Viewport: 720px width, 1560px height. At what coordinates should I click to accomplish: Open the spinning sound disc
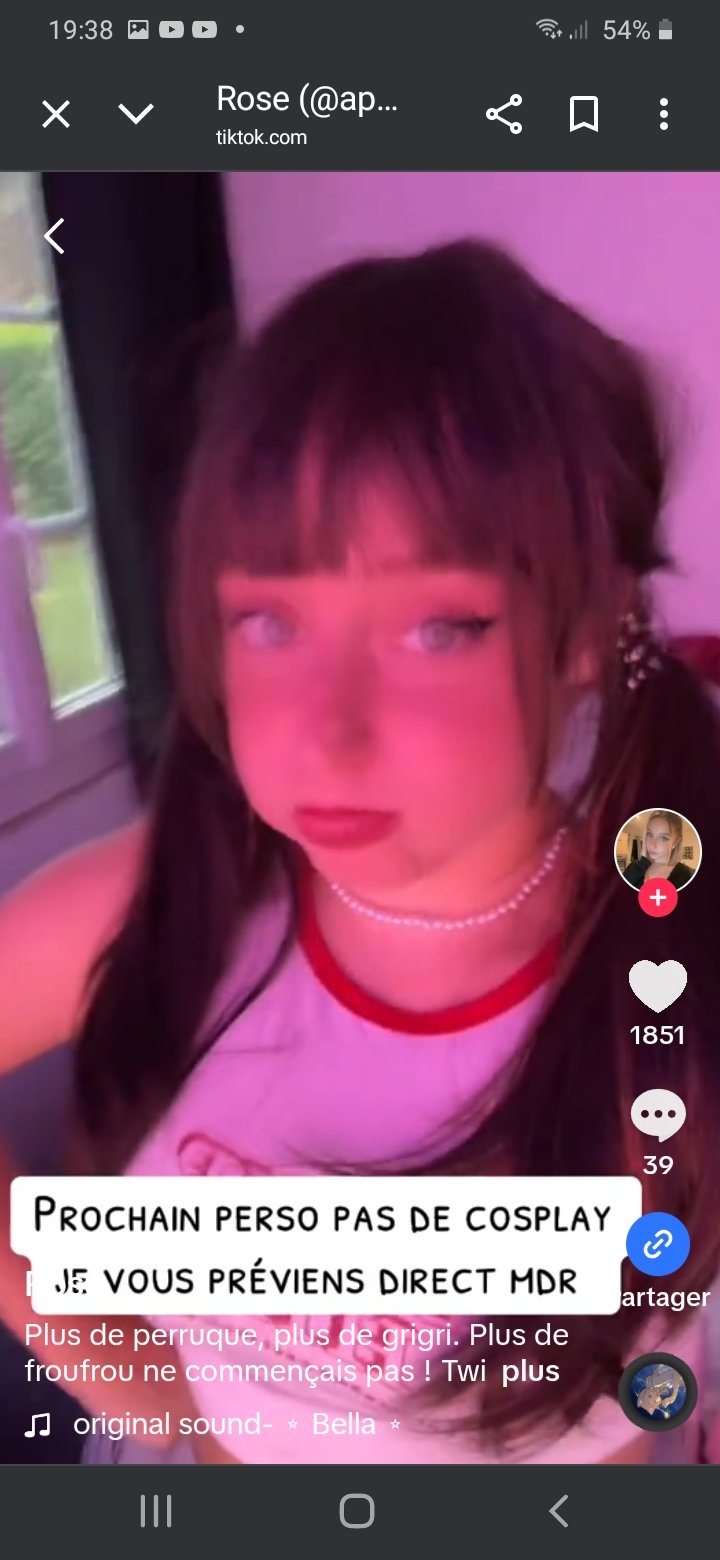657,1391
